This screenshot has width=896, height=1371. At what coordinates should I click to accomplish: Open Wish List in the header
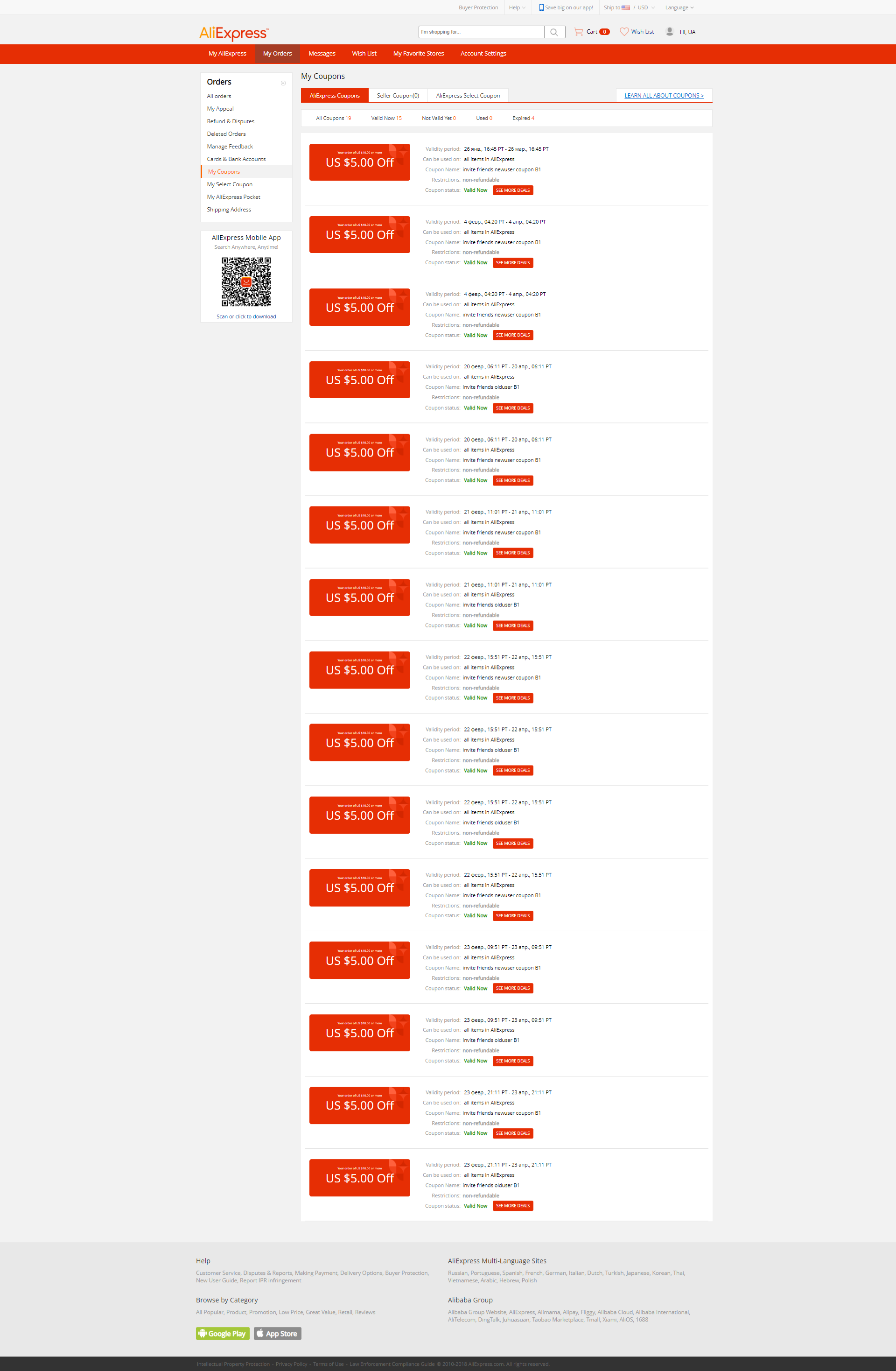click(x=636, y=32)
